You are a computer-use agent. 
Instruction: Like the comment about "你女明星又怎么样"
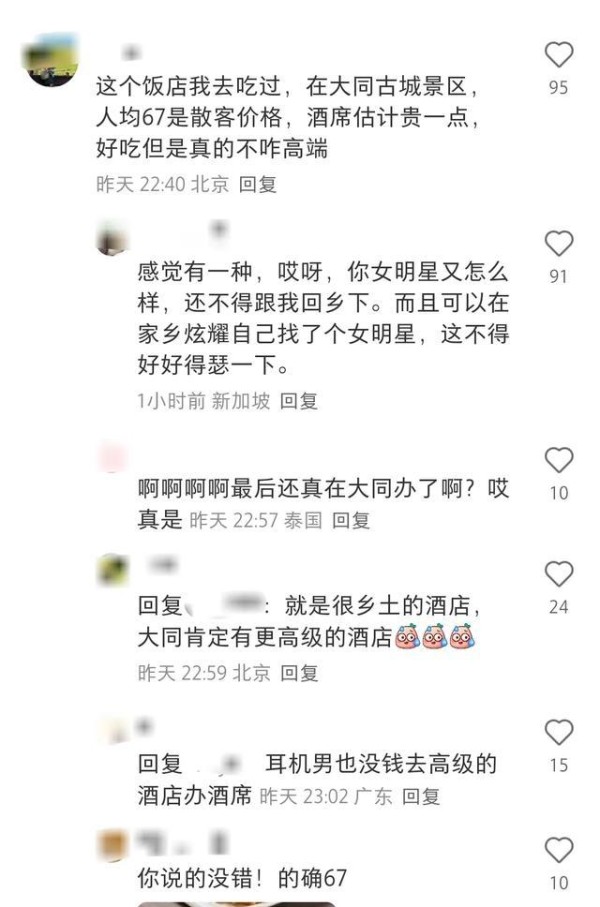coord(558,243)
